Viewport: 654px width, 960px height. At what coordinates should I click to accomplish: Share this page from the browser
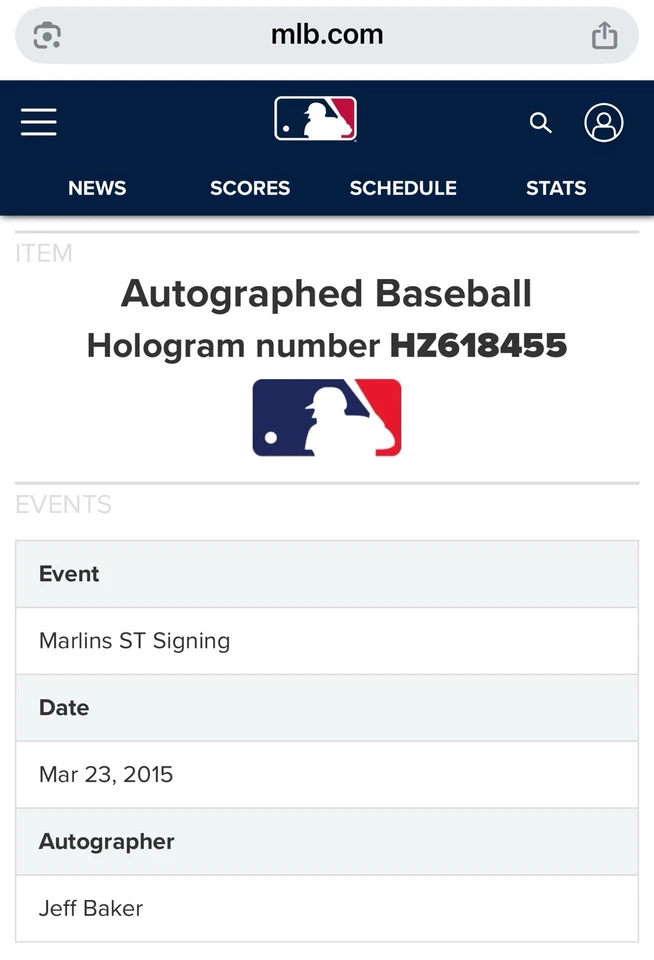point(604,36)
